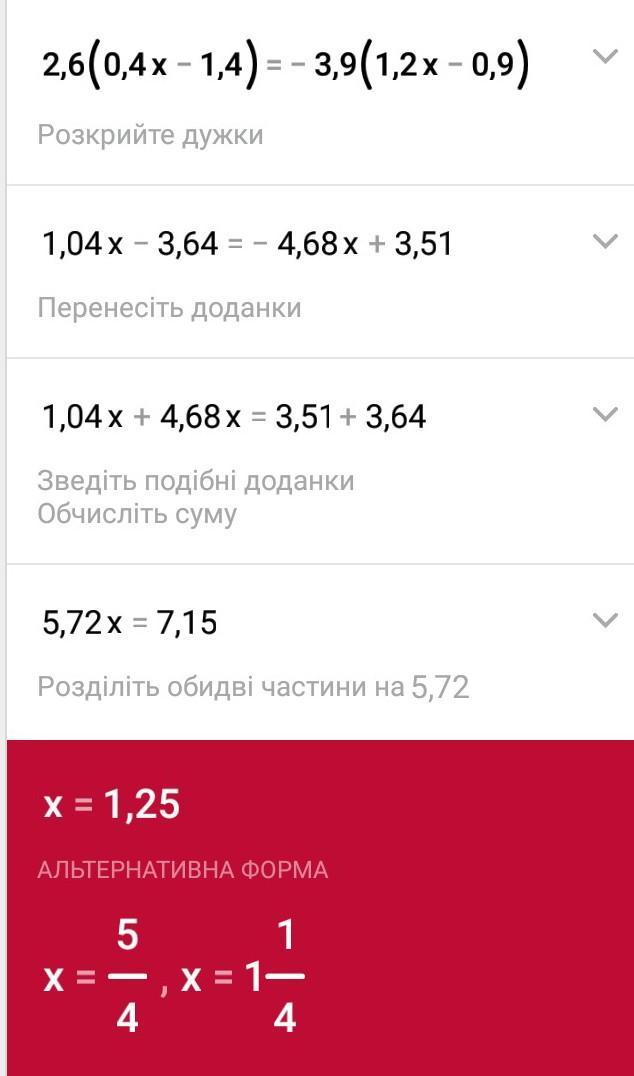Expand the step 1,04x − 3,64 = −4,68x + 3,51
Screen dimensions: 634x1076
(605, 241)
